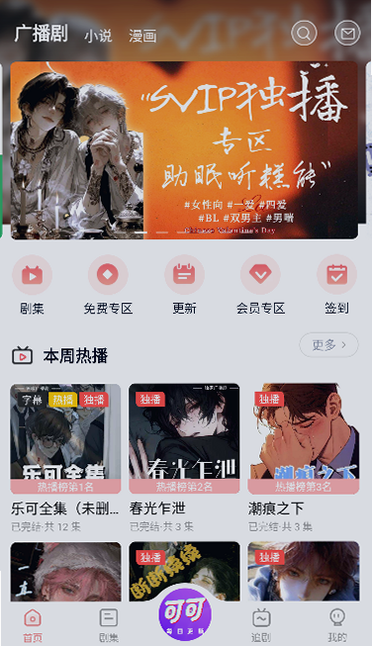Open the 更新 shortcut

coord(184,285)
